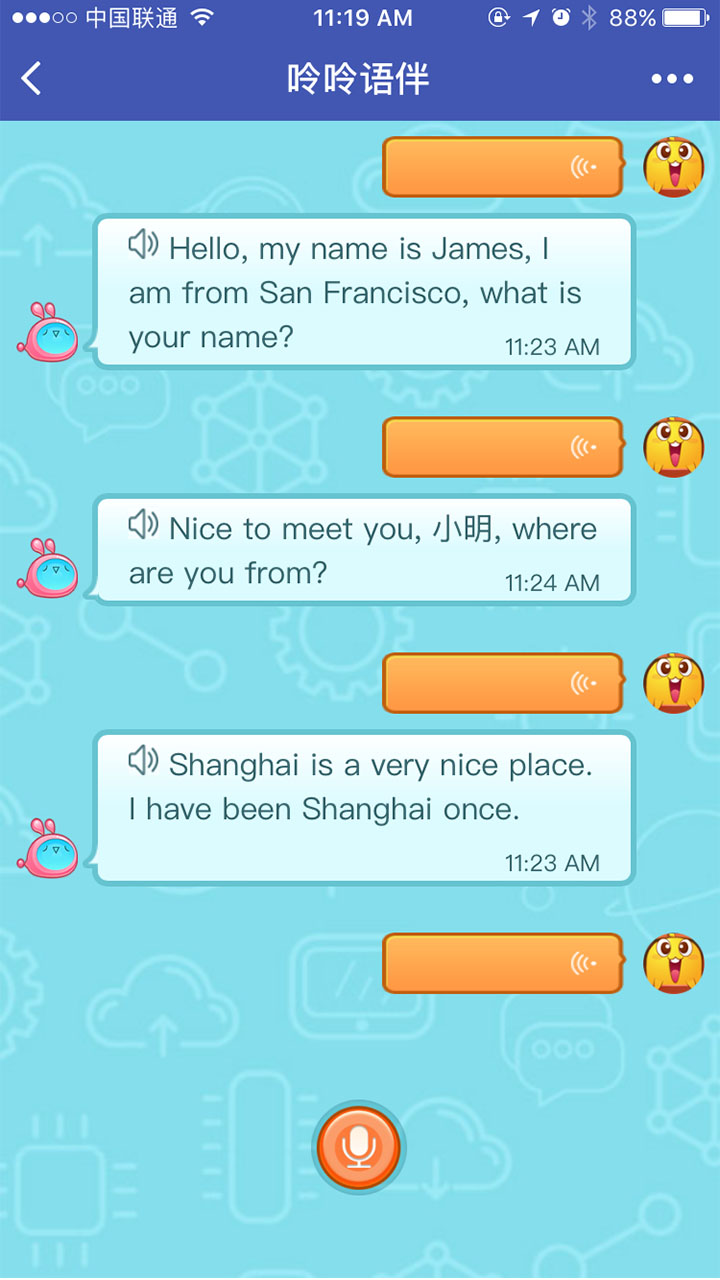This screenshot has width=720, height=1280.
Task: Play the voice message answered by 'Nice to meet you'
Action: 502,447
